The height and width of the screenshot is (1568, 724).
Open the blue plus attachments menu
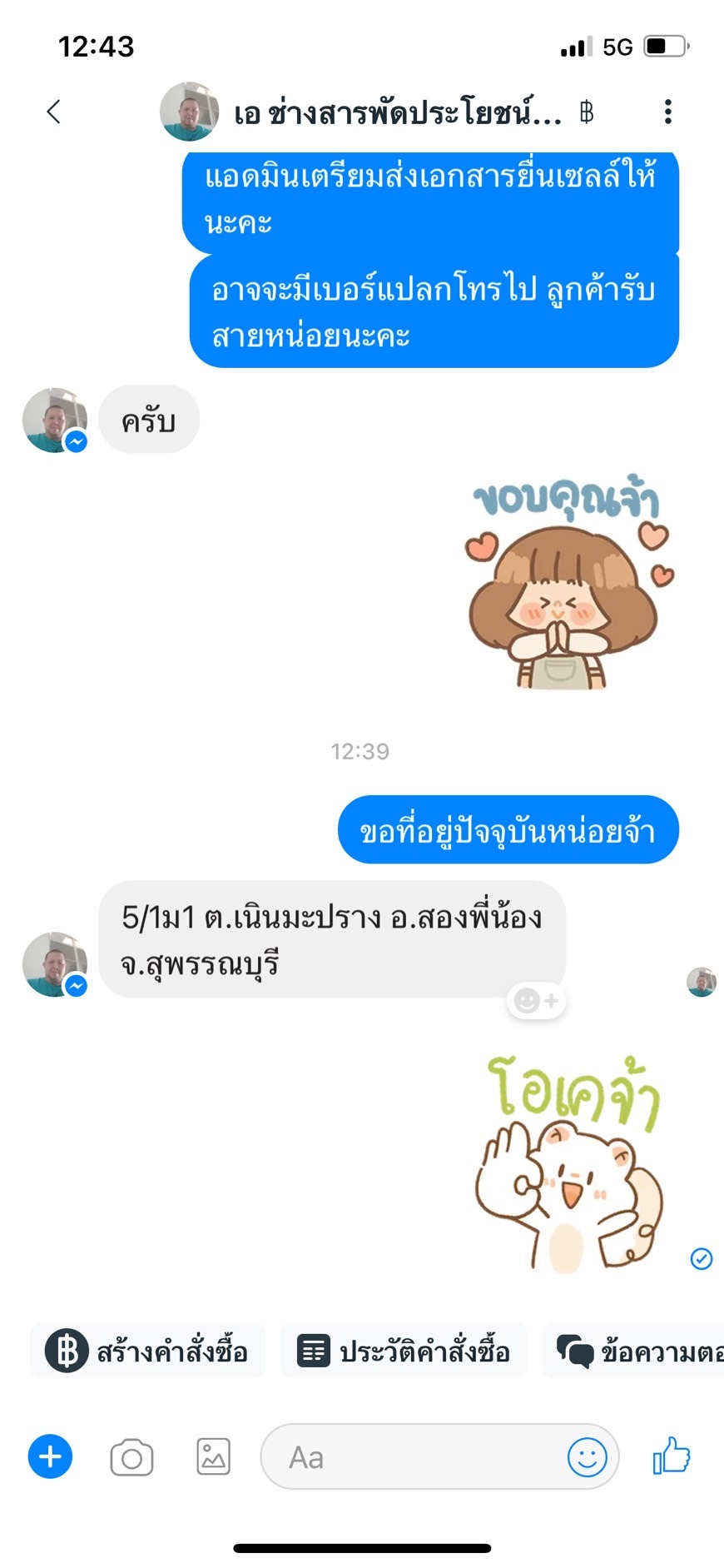(50, 1456)
